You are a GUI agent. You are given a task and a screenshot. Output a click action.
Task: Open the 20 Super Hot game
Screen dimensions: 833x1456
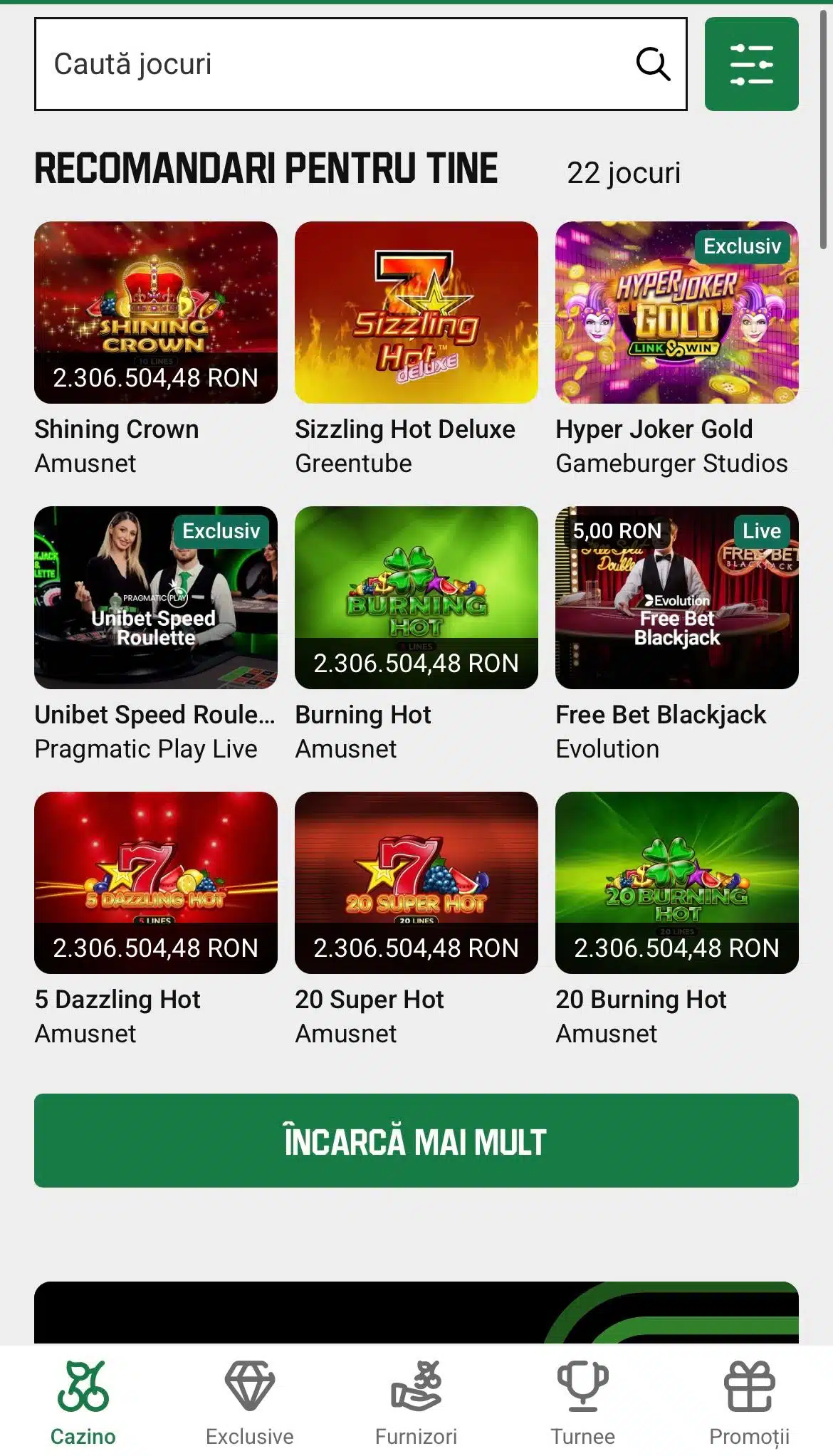click(x=416, y=882)
